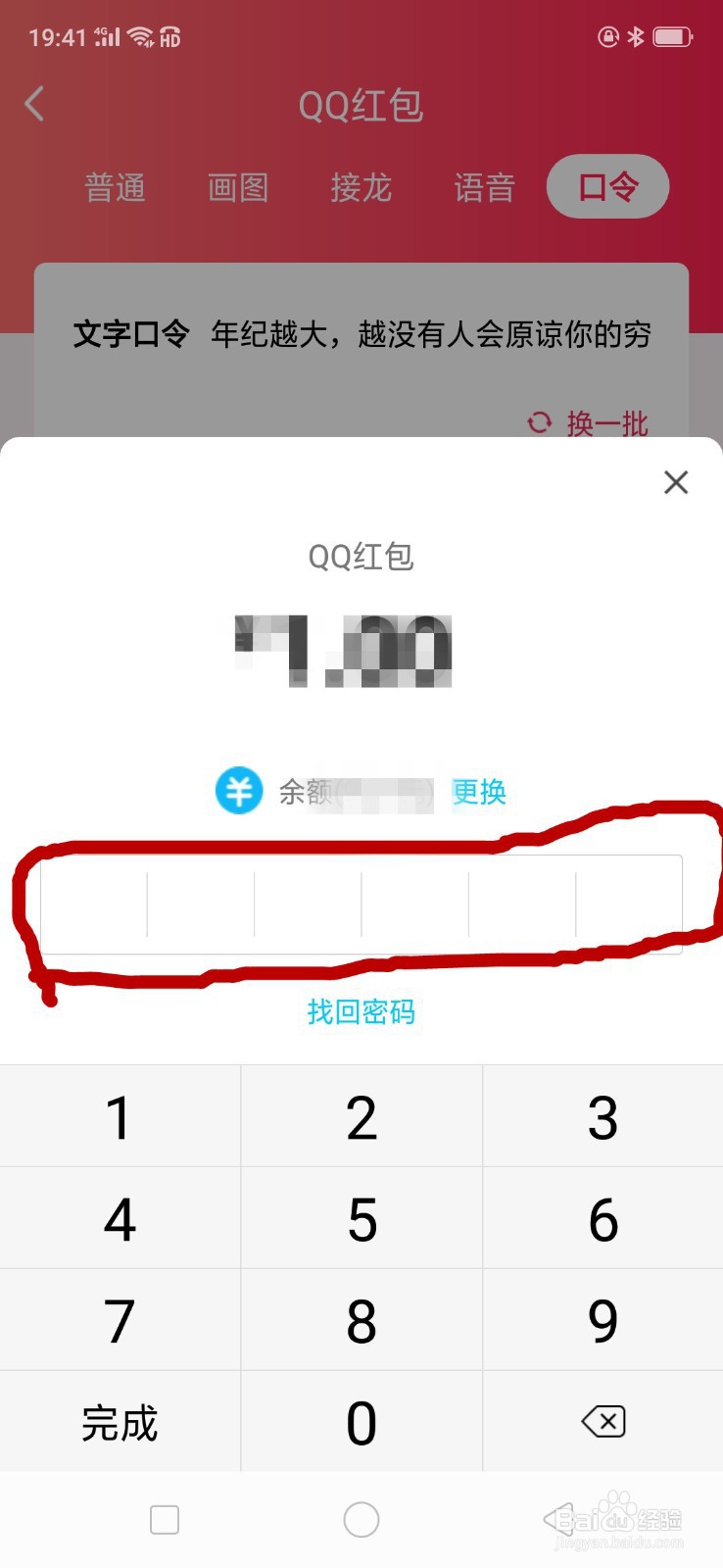Switch to the 普通 tab
The height and width of the screenshot is (1568, 723).
coord(116,187)
